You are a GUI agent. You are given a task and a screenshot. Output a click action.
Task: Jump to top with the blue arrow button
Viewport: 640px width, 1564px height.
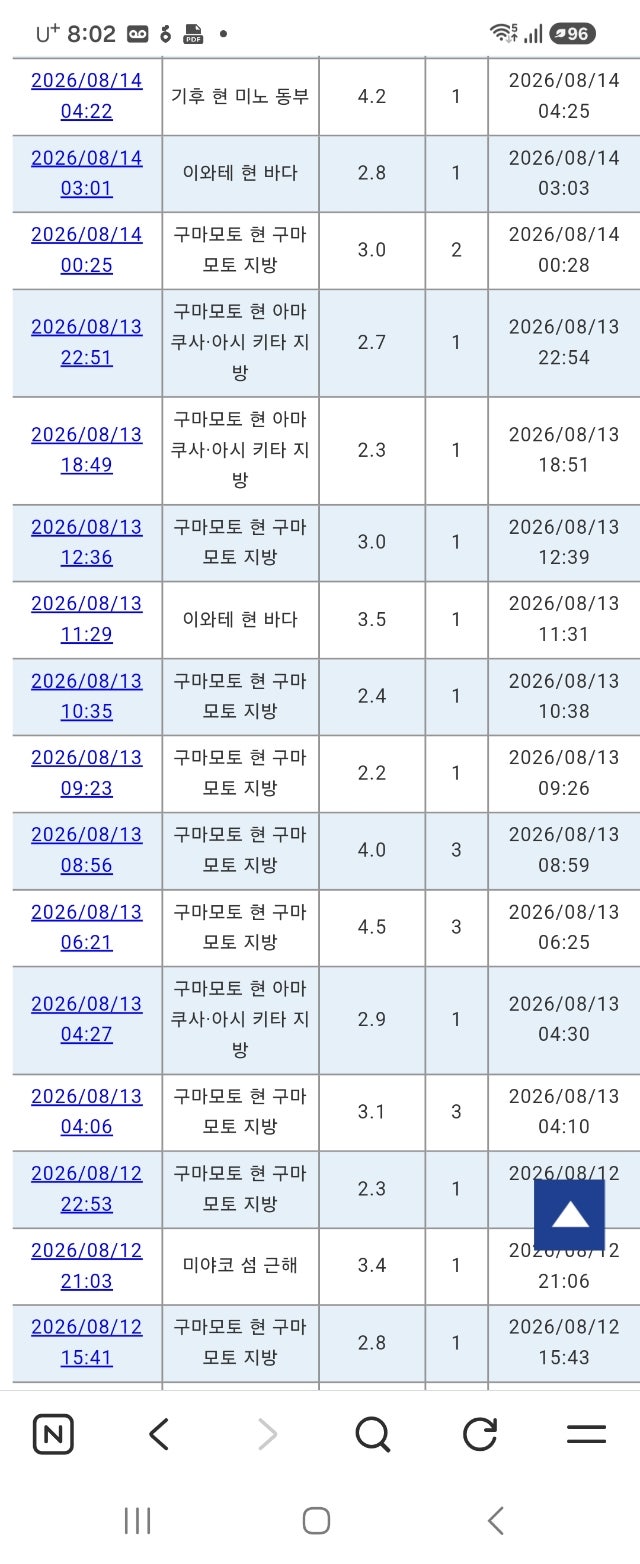click(570, 1215)
